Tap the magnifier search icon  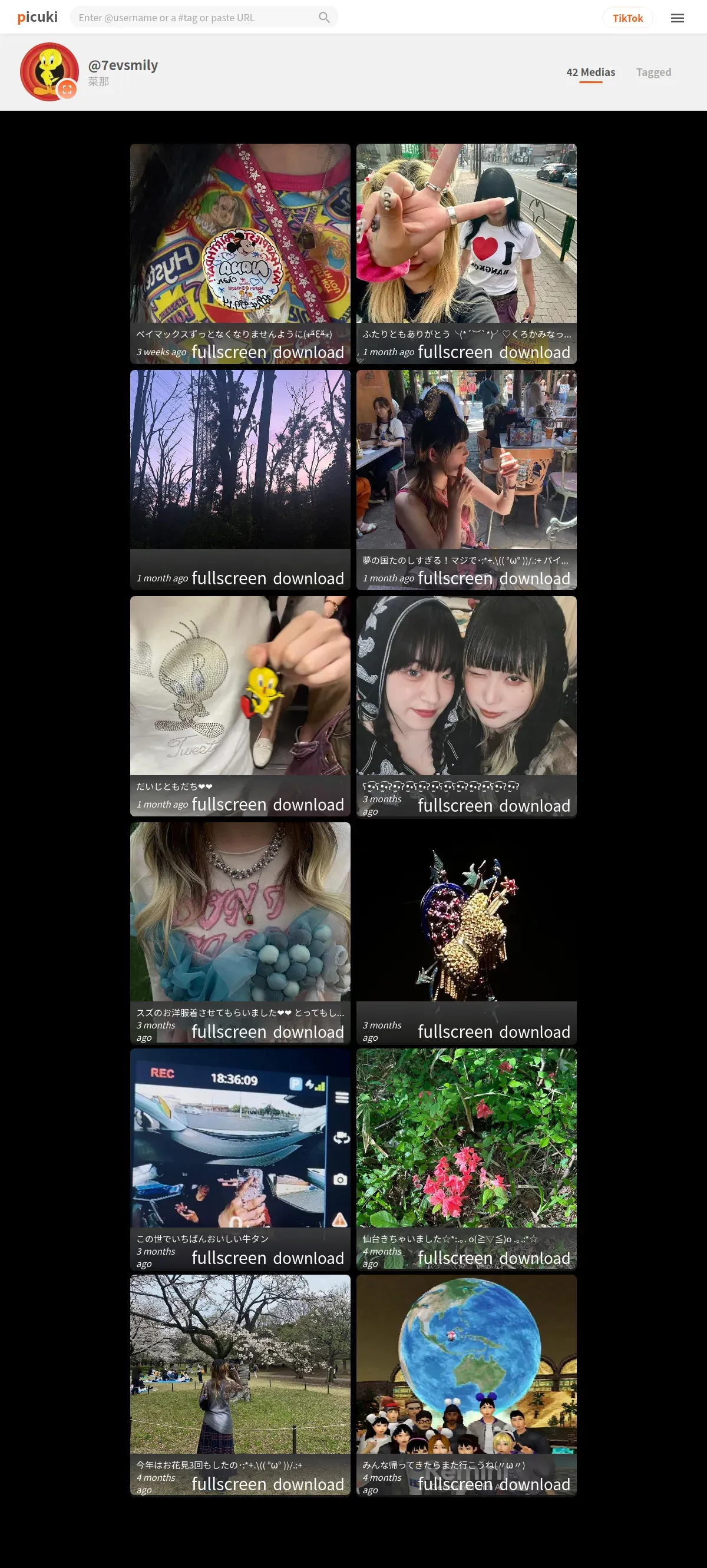pyautogui.click(x=324, y=18)
